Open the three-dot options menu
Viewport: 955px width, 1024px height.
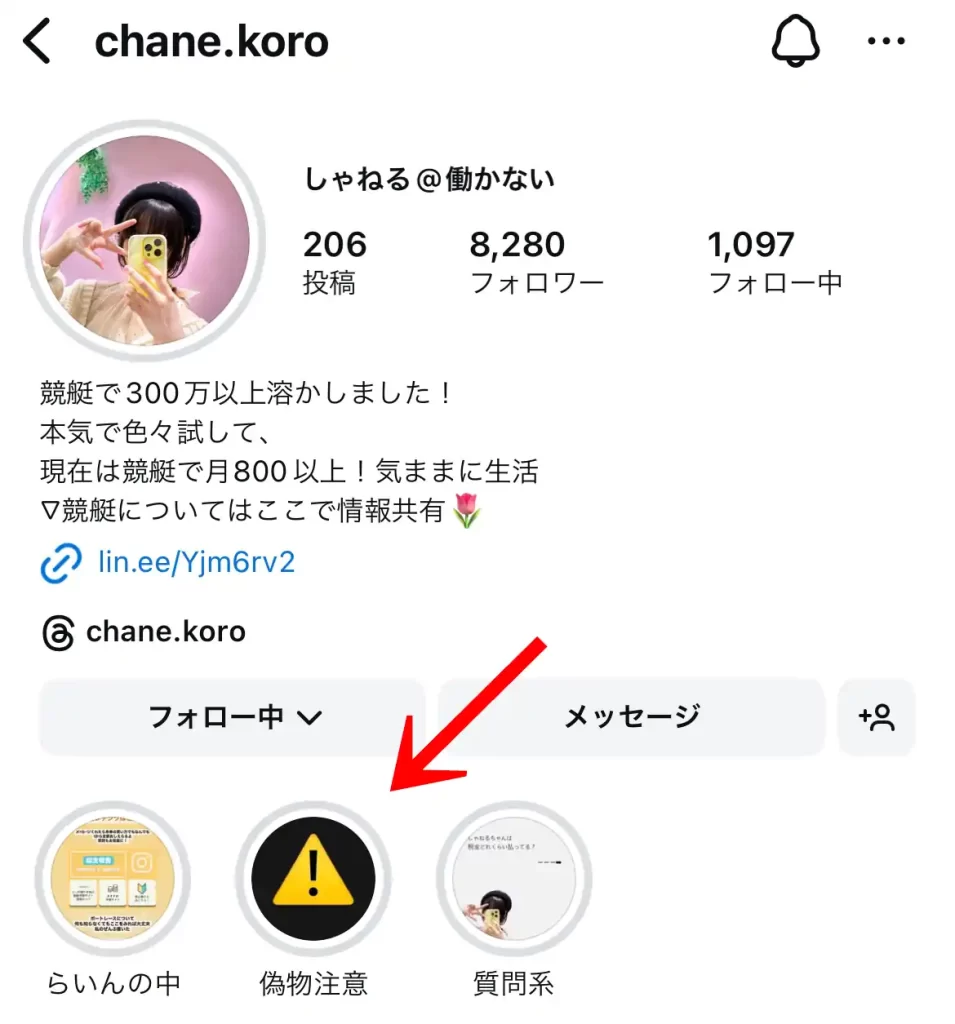click(886, 40)
